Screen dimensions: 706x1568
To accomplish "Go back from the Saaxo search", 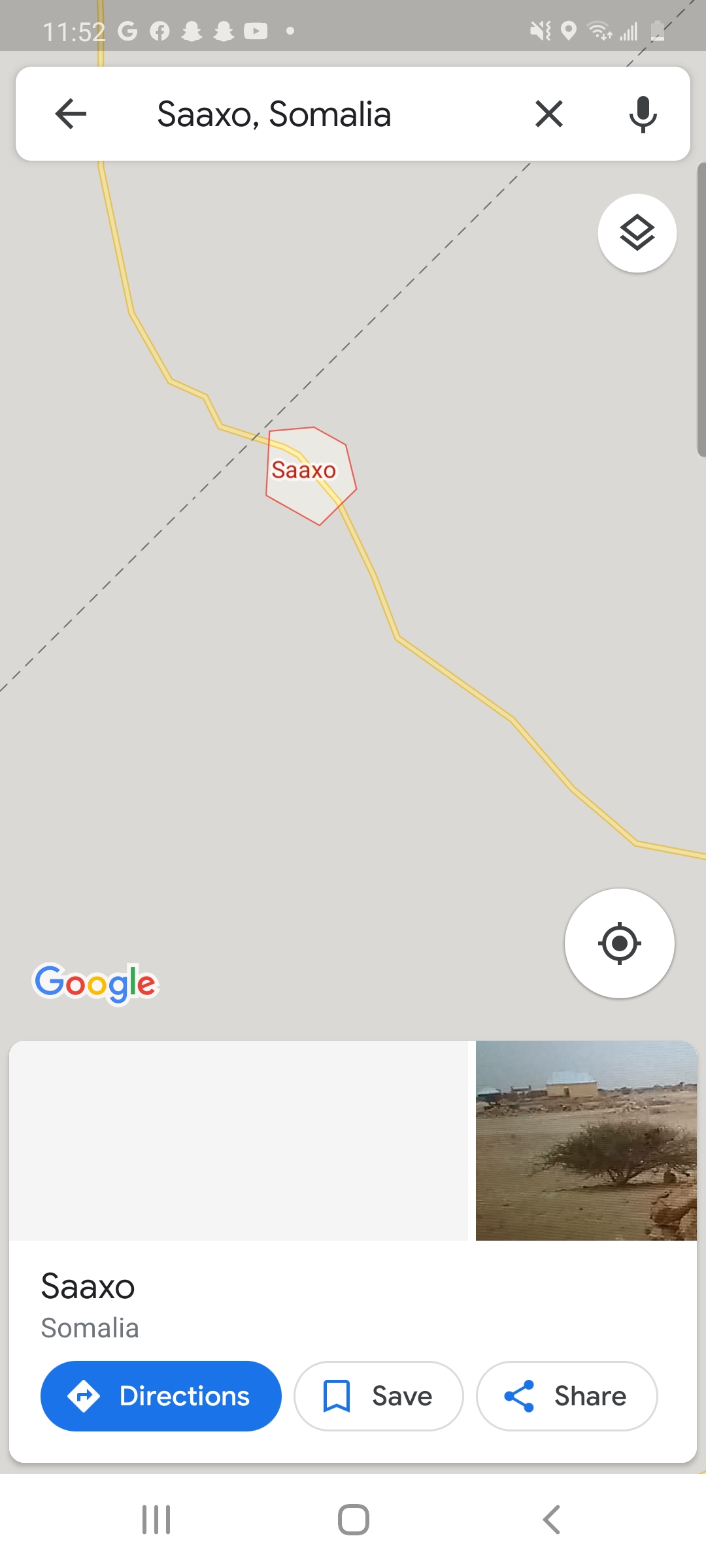I will 71,114.
